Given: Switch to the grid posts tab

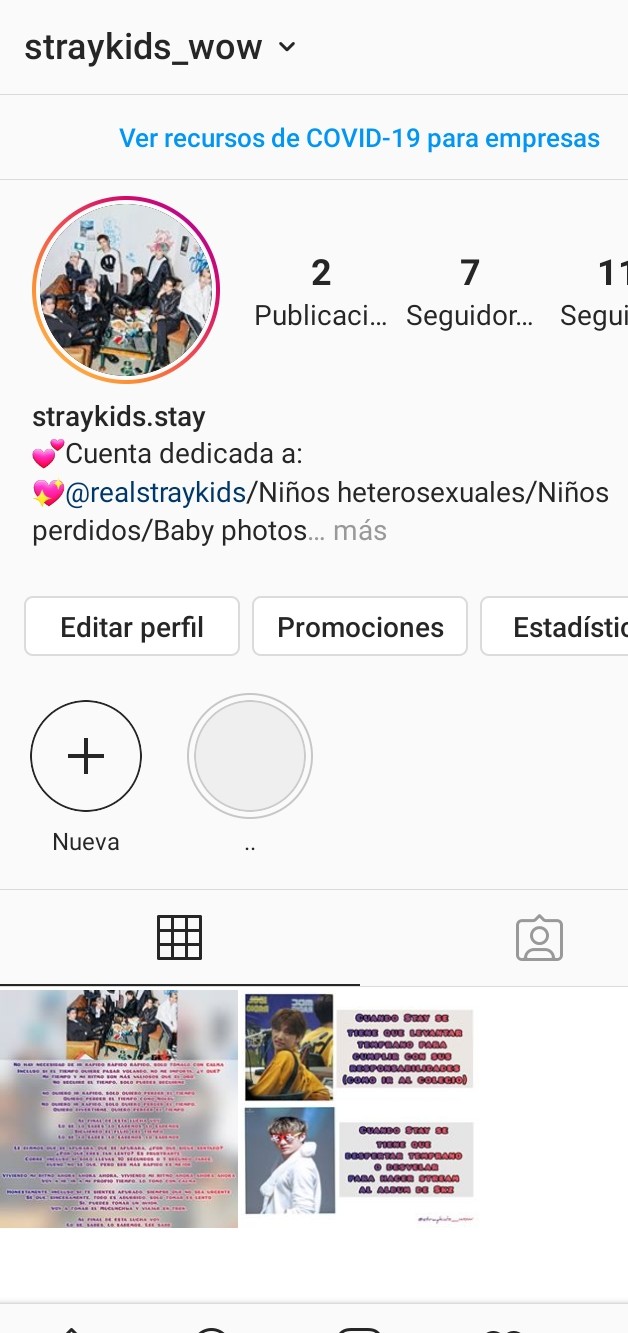Looking at the screenshot, I should click(x=180, y=938).
